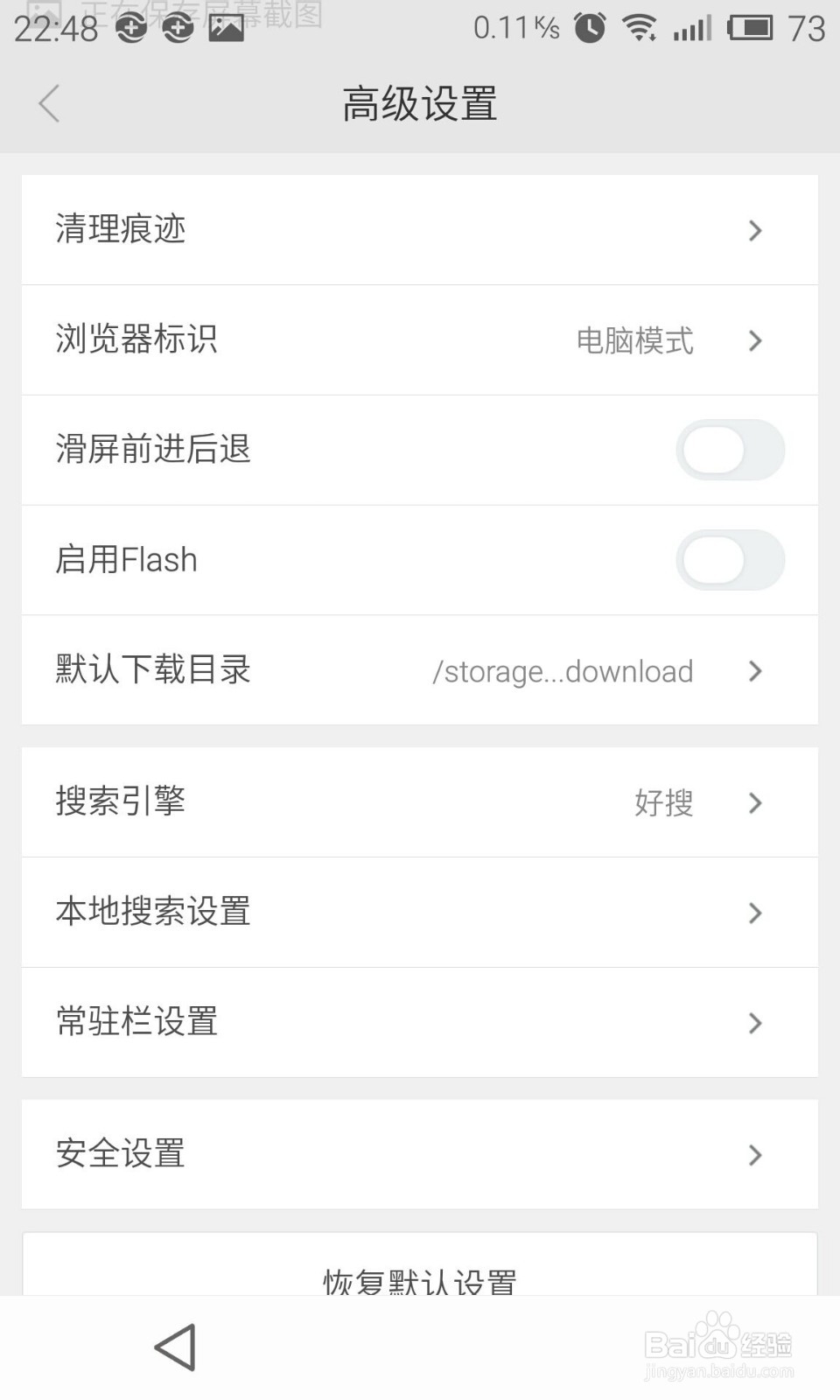840x1400 pixels.
Task: Toggle swipe navigation off again
Action: (731, 450)
